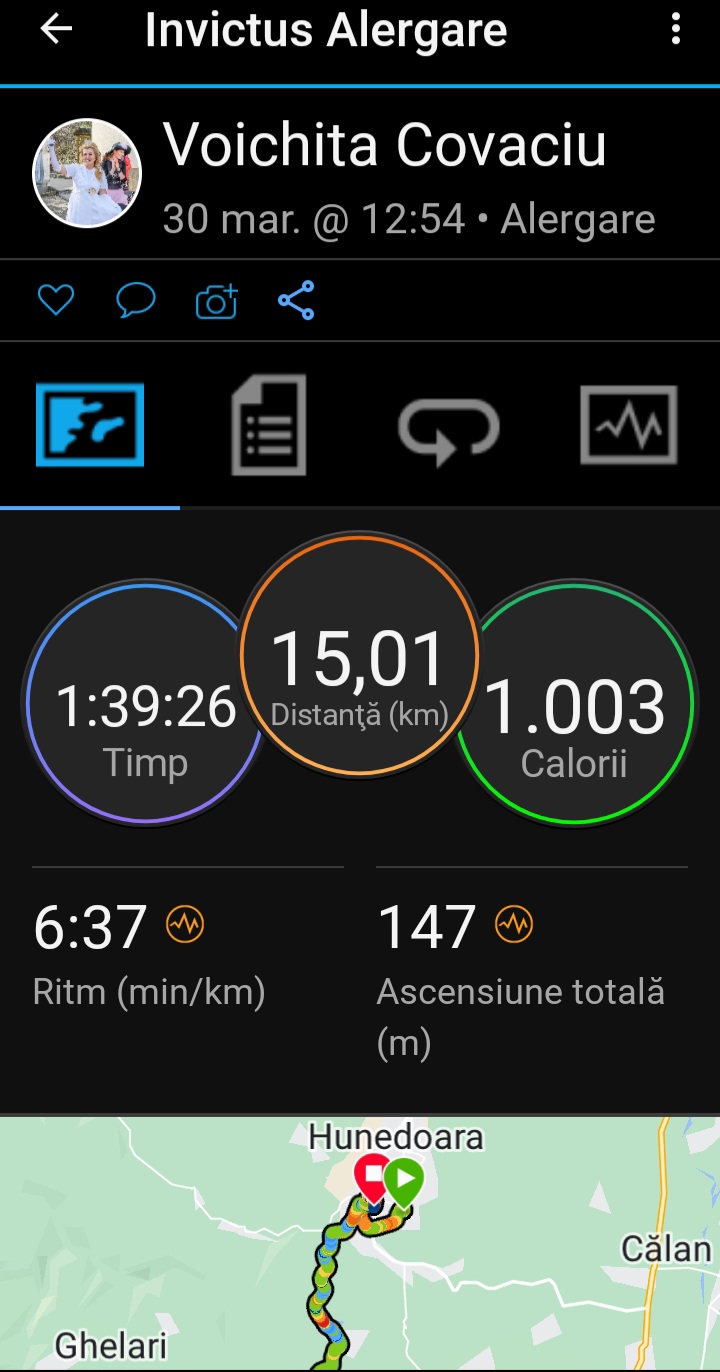Select the overview map tab
720x1372 pixels.
[90, 426]
